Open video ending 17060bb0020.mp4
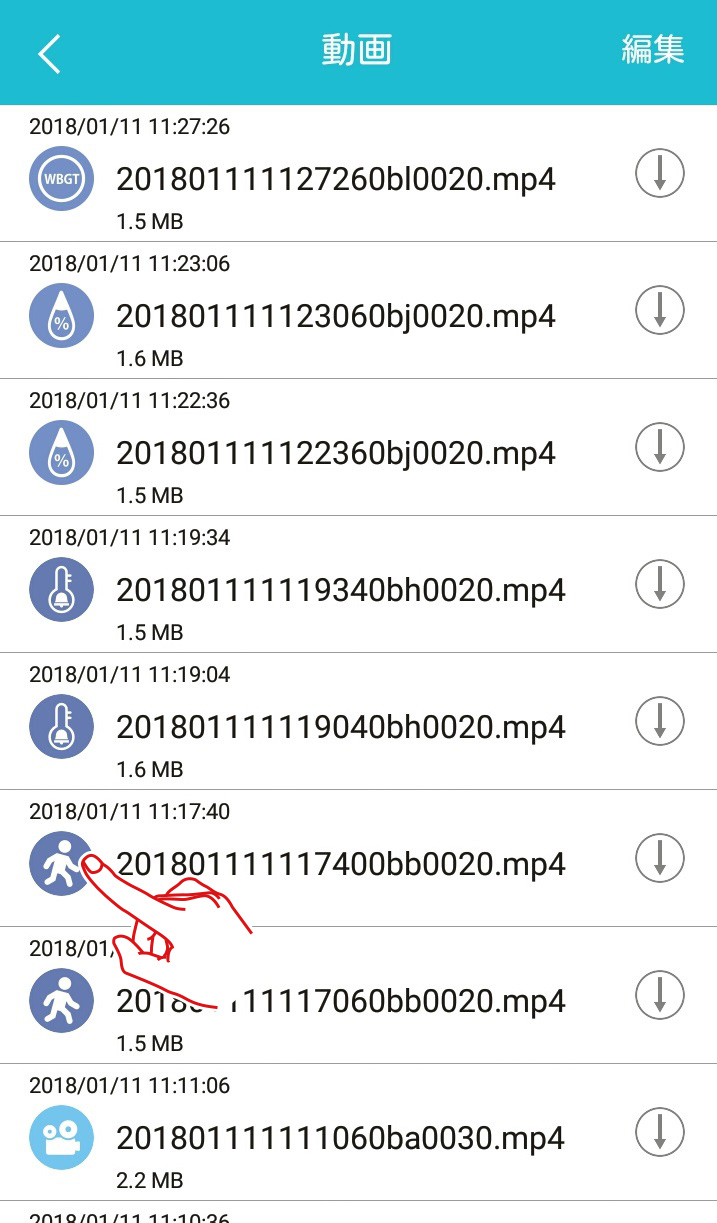Viewport: 717px width, 1223px height. [358, 995]
